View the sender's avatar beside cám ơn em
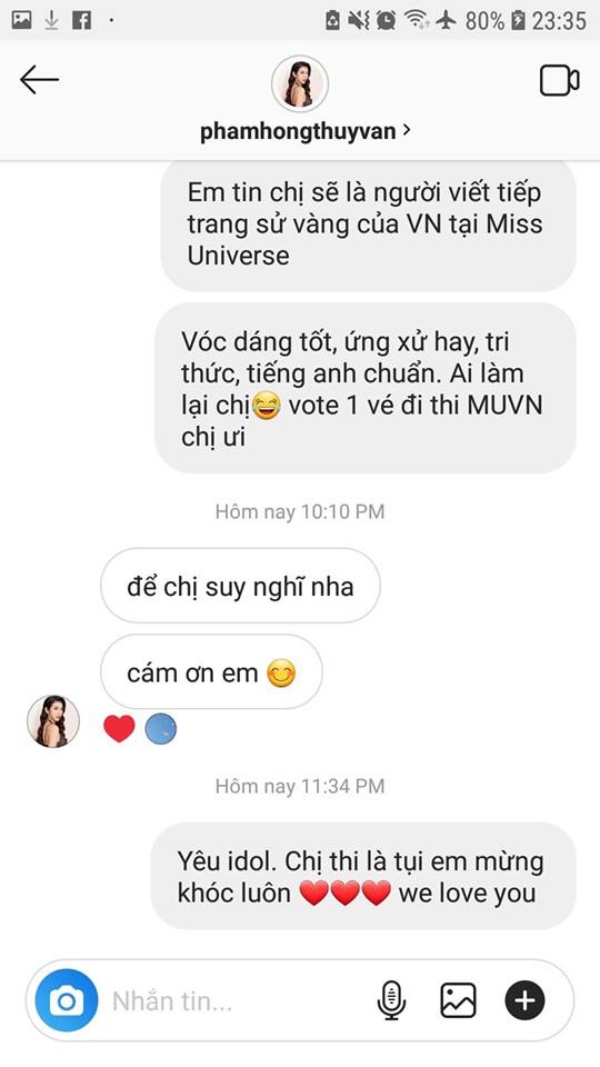 click(53, 721)
